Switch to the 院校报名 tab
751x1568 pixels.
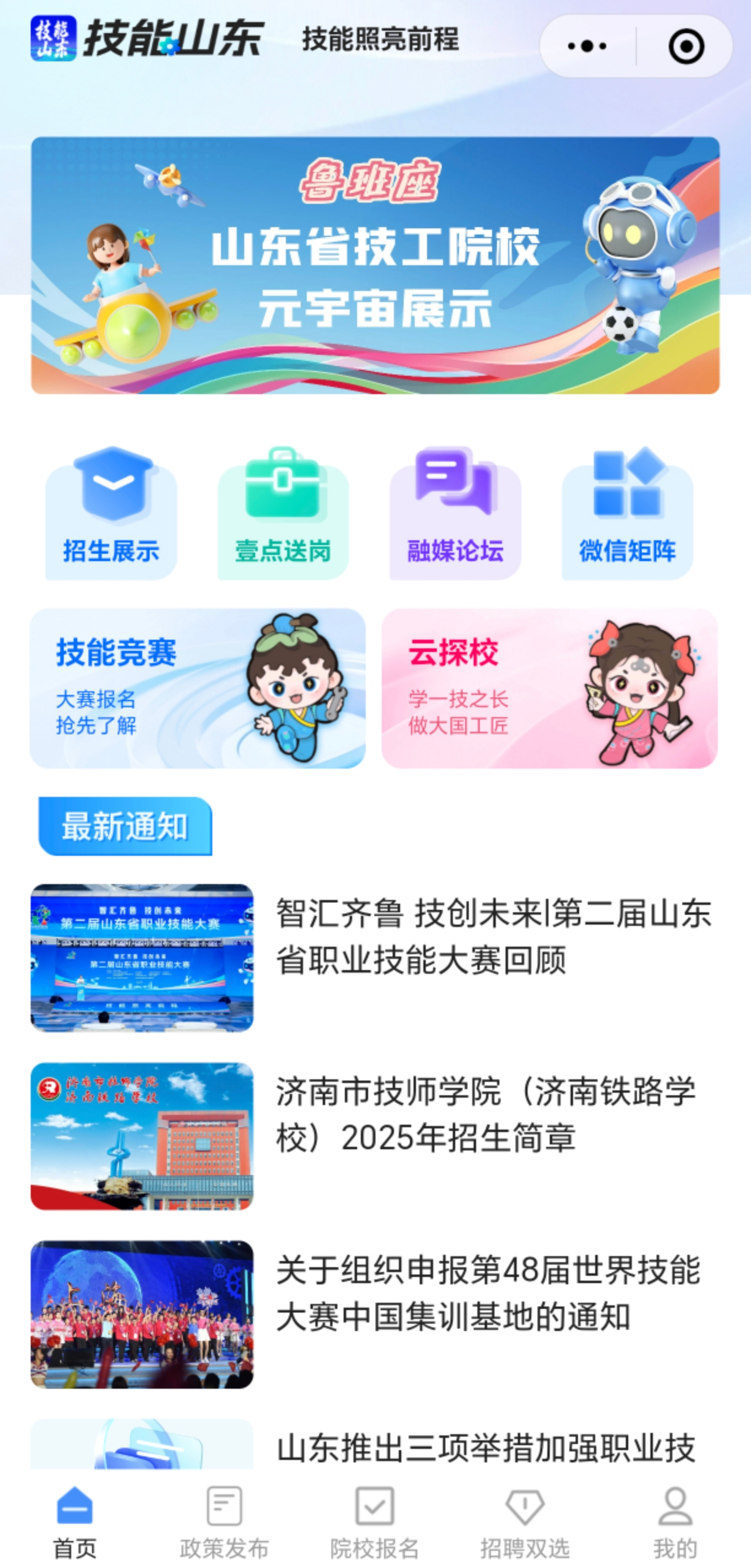pos(375,1523)
